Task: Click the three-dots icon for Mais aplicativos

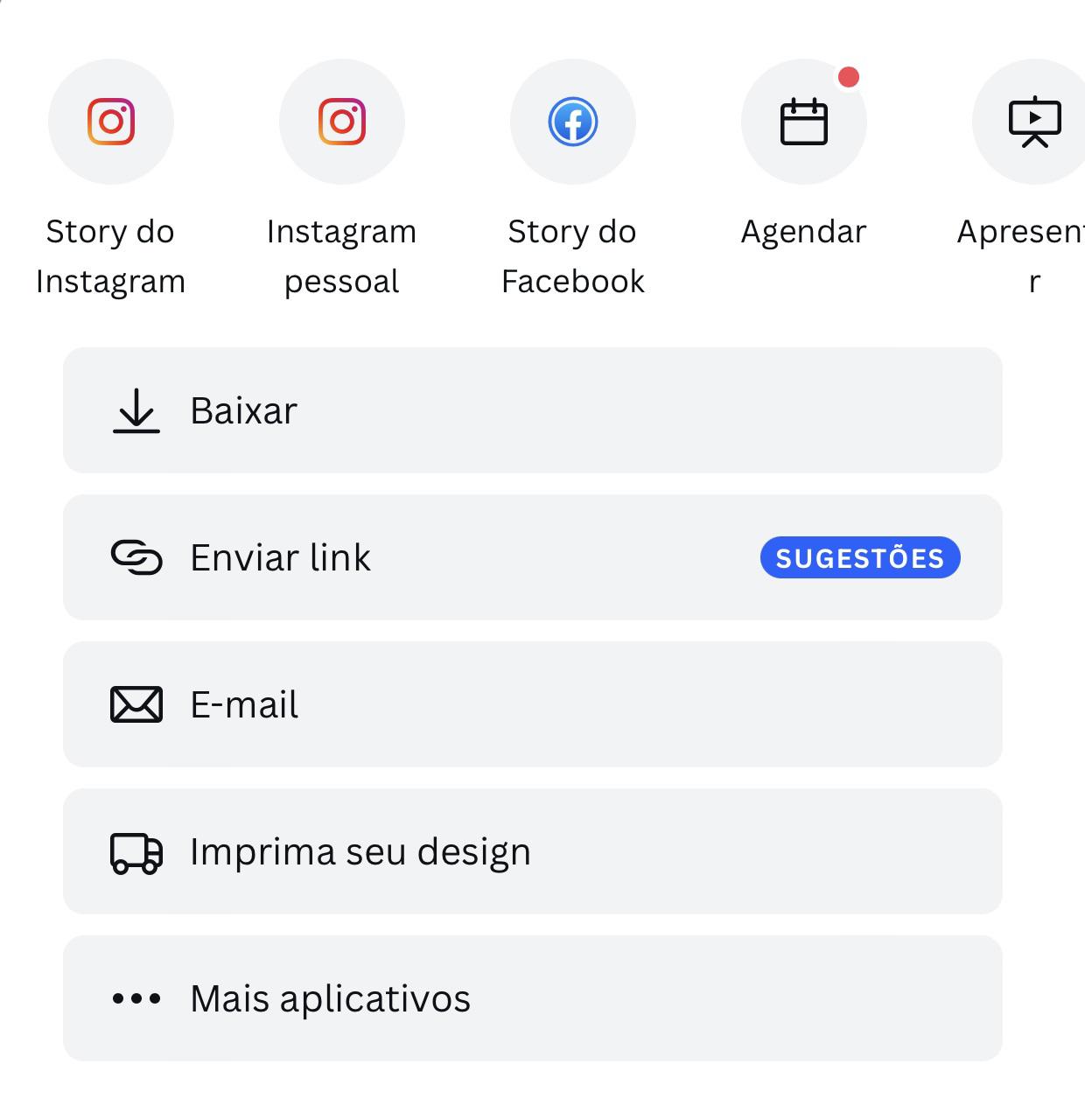Action: (x=136, y=997)
